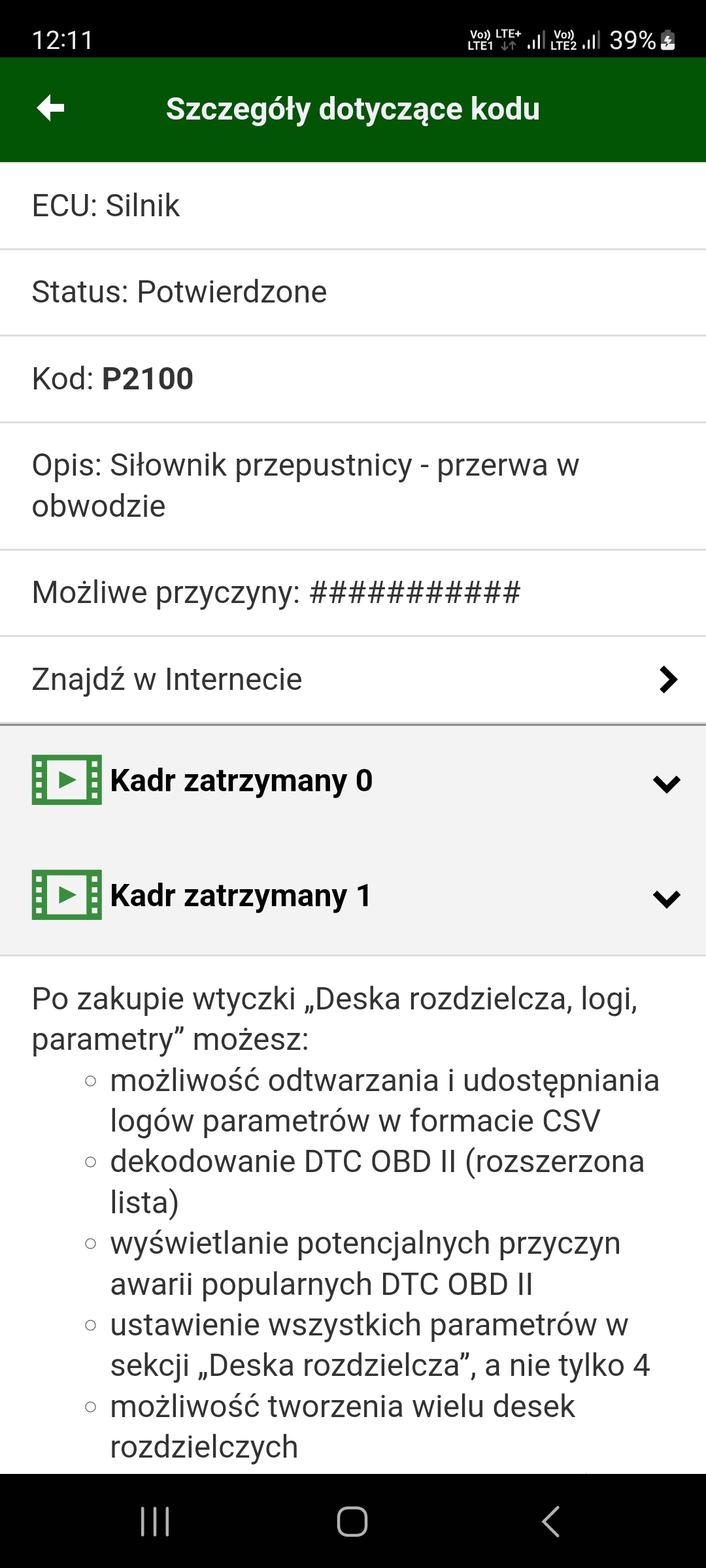Open Znajdź w Internecie search row
This screenshot has height=1568, width=706.
[353, 679]
